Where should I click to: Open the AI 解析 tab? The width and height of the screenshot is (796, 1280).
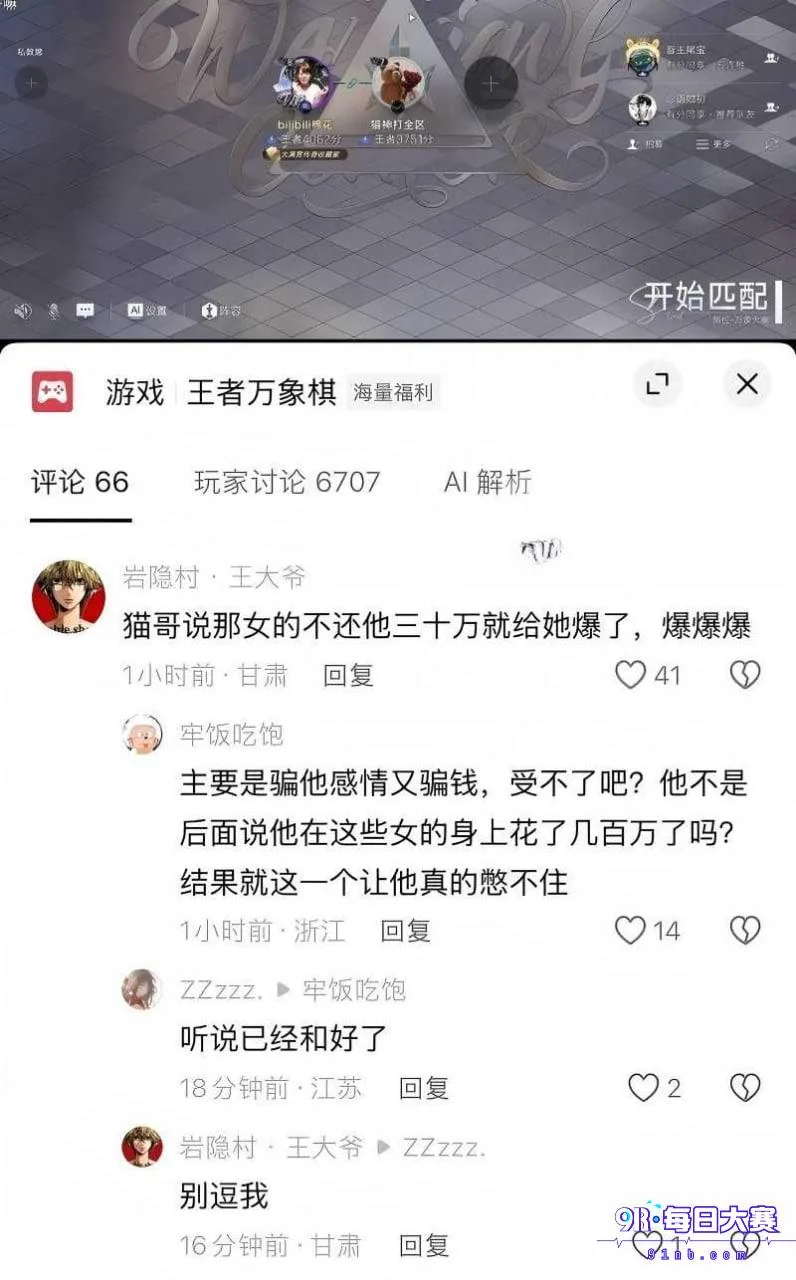click(x=487, y=482)
